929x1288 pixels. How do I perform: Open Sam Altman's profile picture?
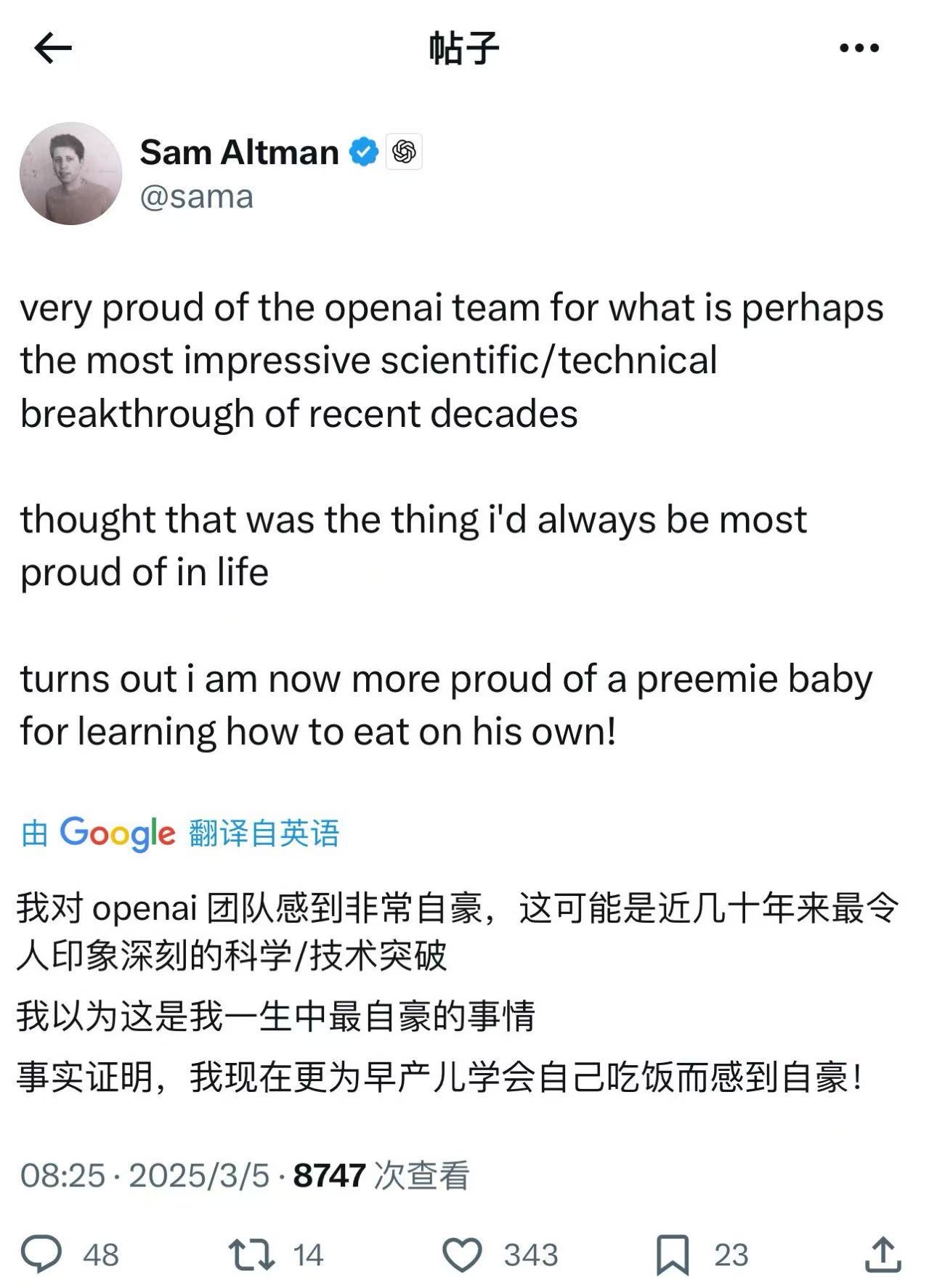70,174
